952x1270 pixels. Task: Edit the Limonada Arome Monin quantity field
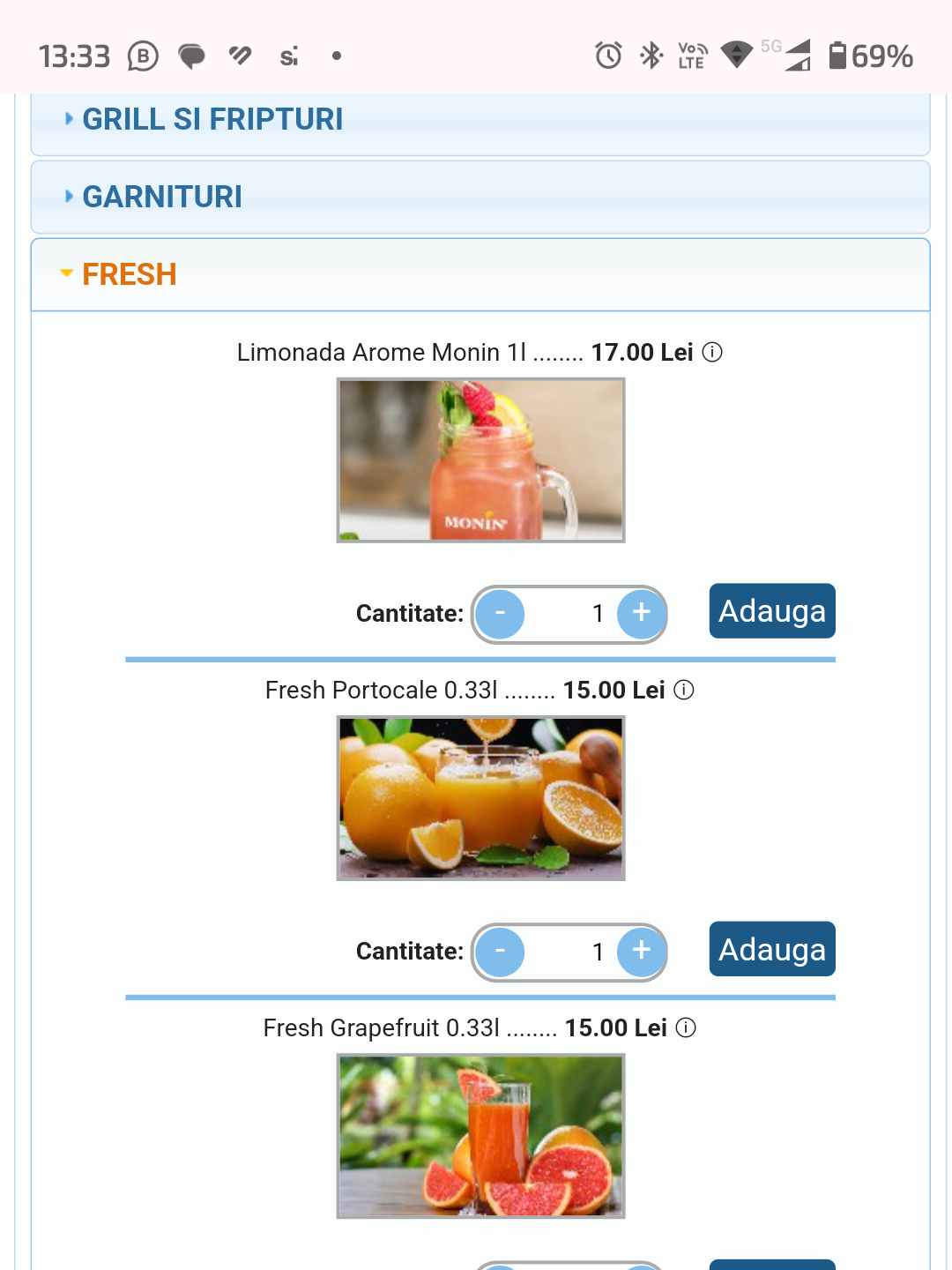pyautogui.click(x=570, y=614)
